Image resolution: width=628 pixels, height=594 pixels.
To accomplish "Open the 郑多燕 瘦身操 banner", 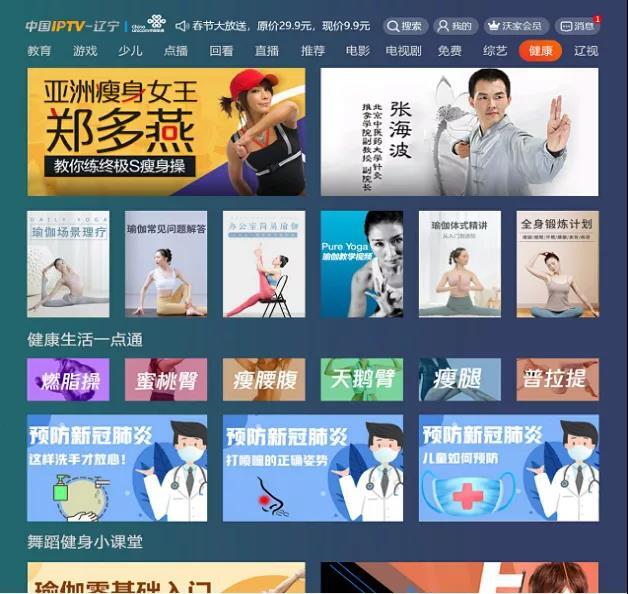I will point(166,132).
